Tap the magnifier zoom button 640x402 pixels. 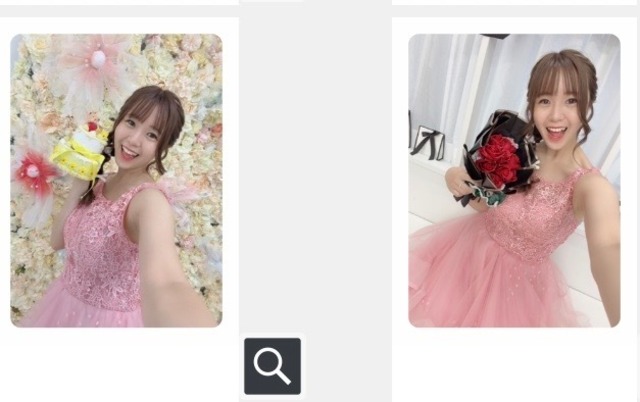click(273, 366)
